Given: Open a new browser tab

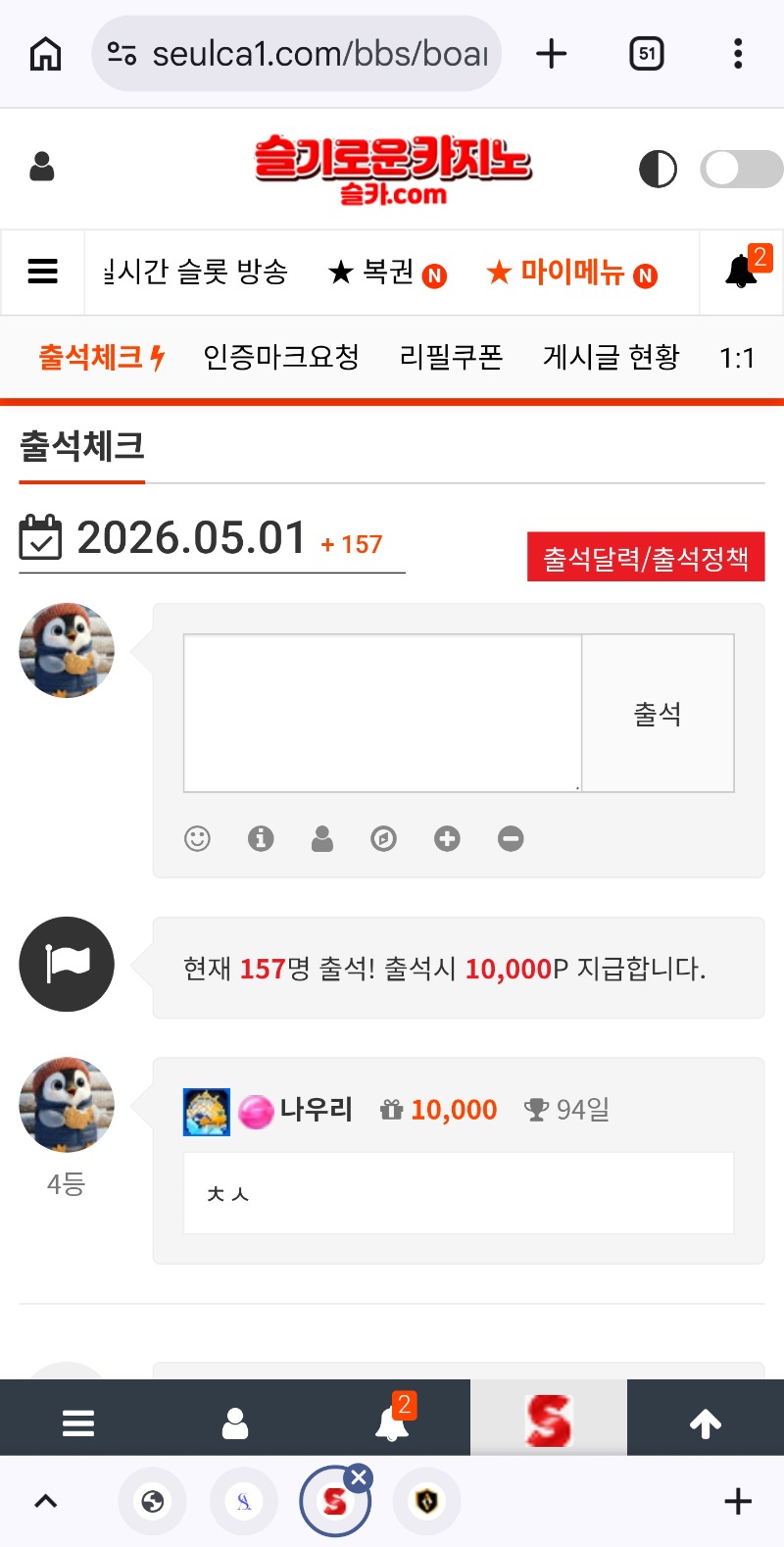Looking at the screenshot, I should (552, 53).
